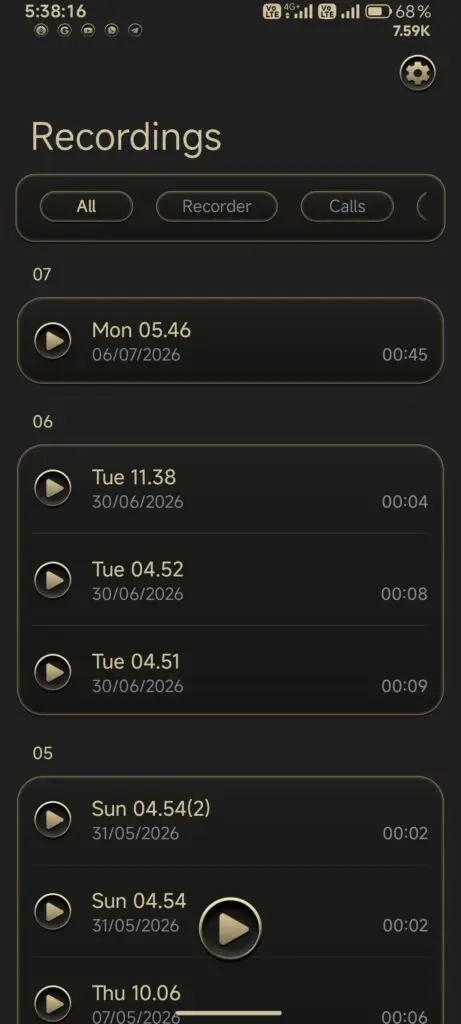The width and height of the screenshot is (461, 1024).
Task: Play the Sun 04.54(2) recording
Action: [x=53, y=820]
